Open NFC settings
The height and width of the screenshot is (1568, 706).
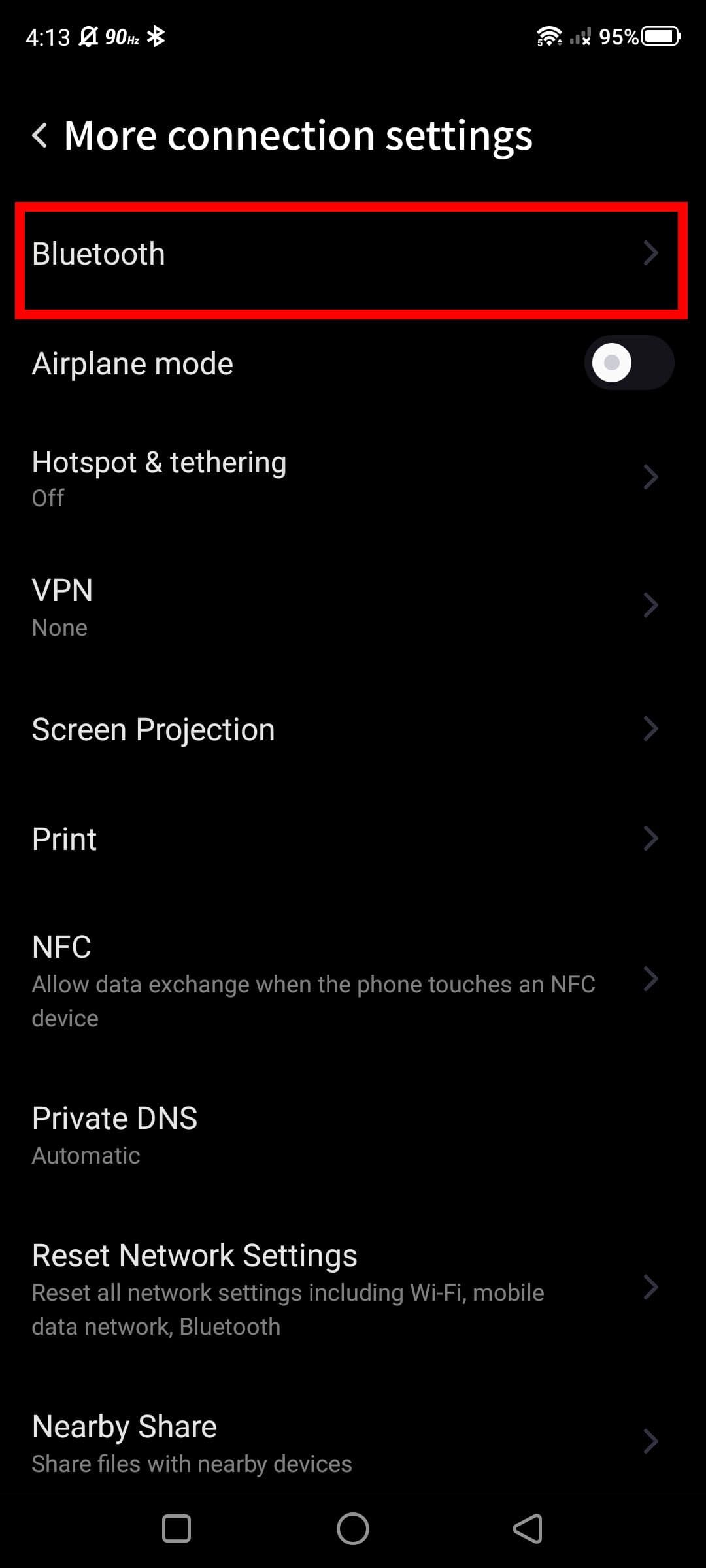click(352, 980)
